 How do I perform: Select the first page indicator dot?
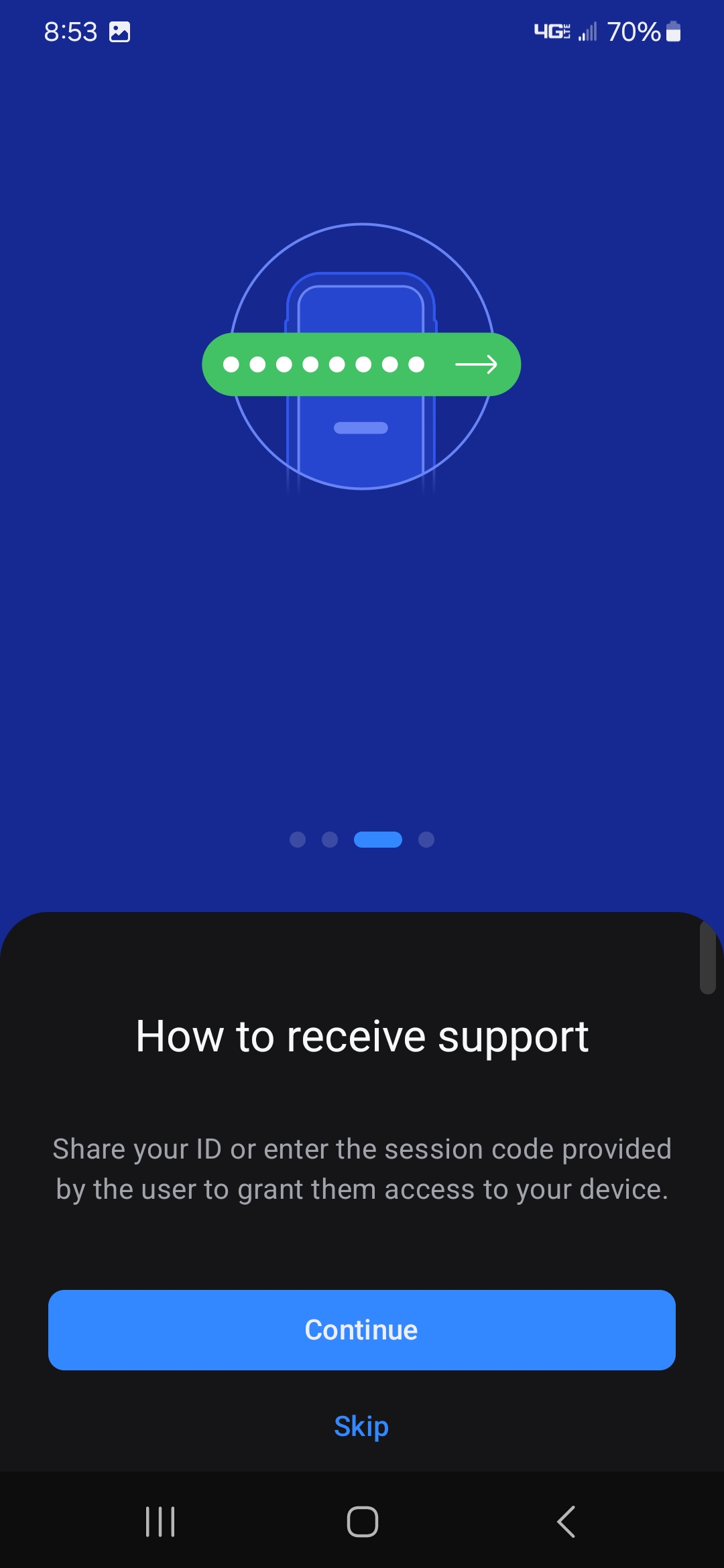pos(296,840)
